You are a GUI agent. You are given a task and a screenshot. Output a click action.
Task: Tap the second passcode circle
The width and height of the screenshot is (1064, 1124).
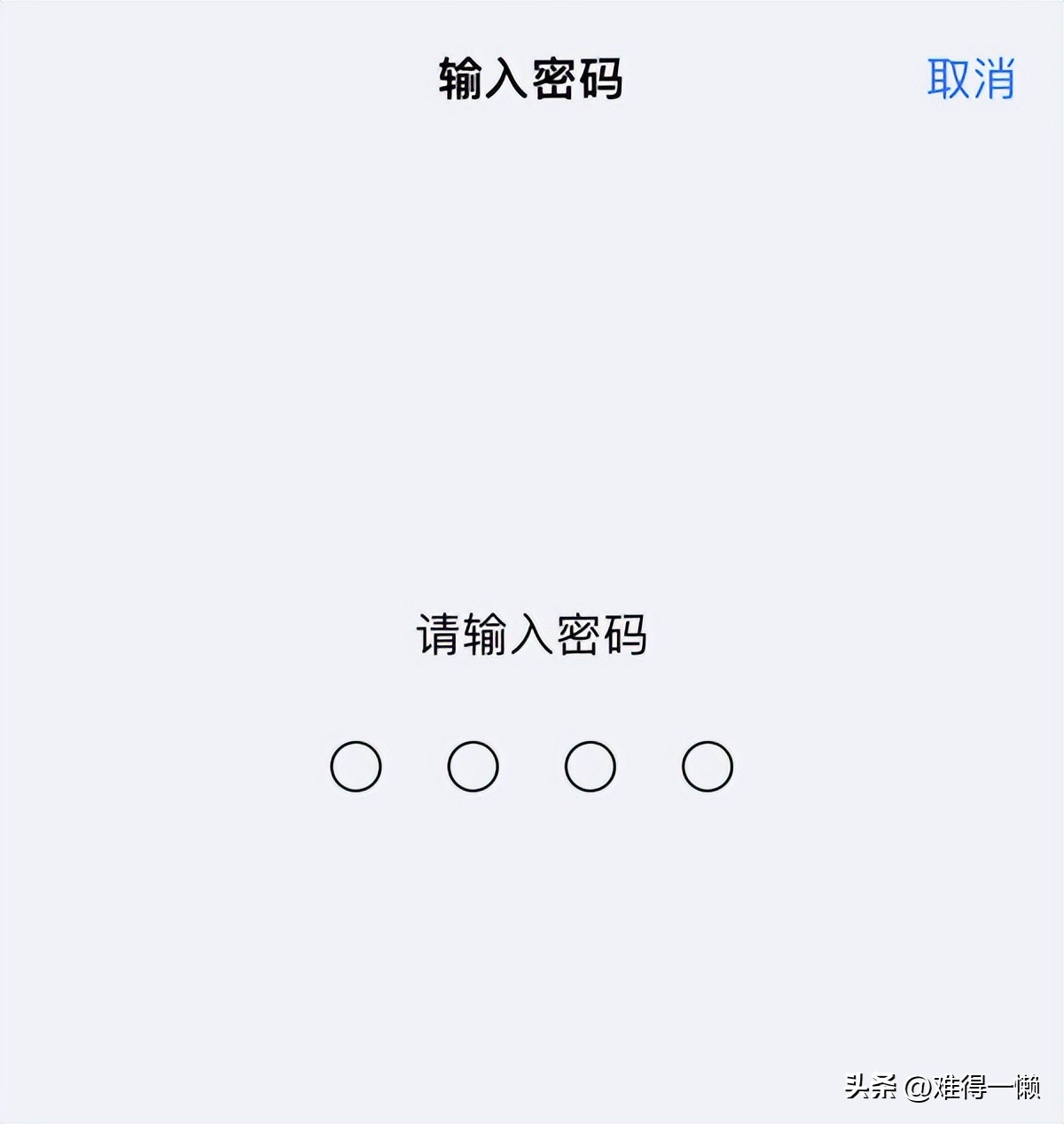coord(472,766)
